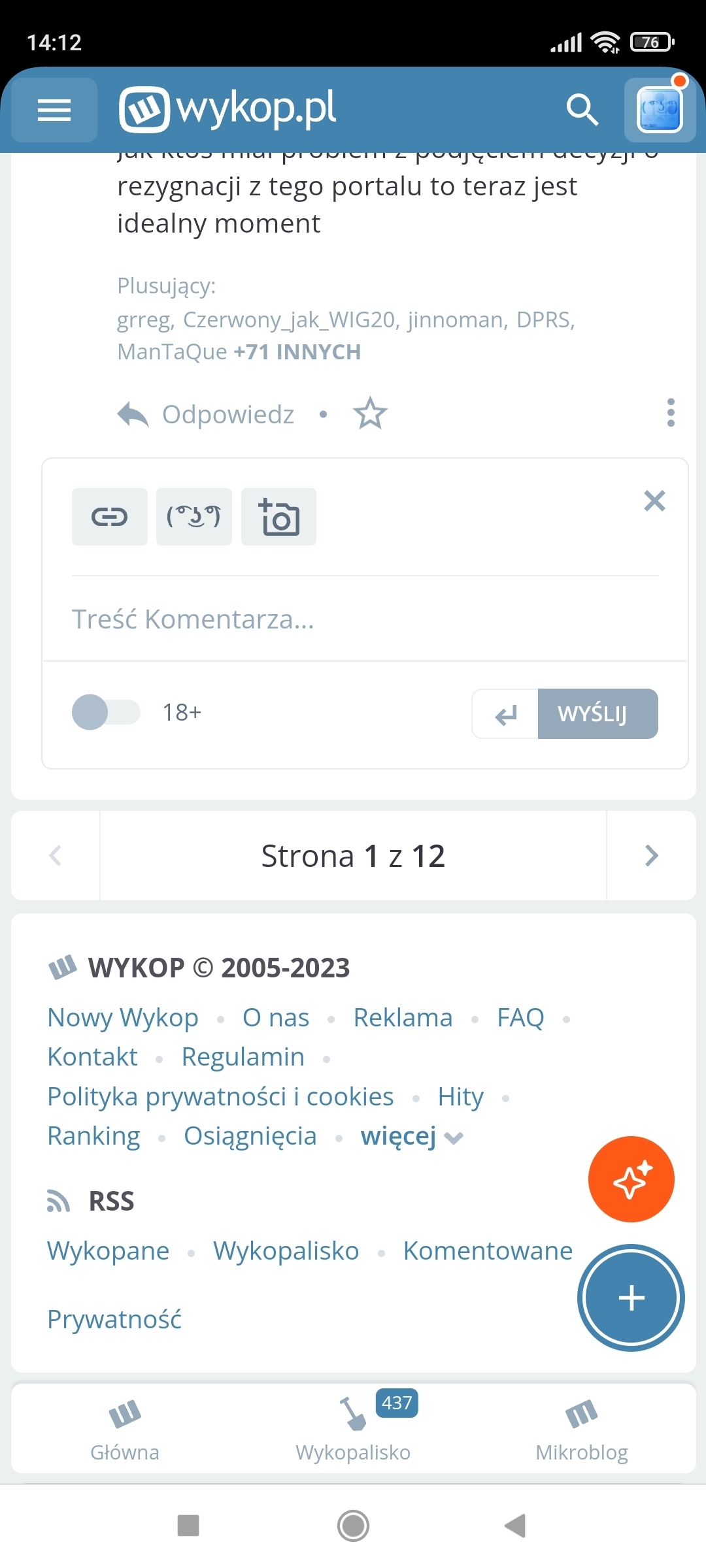
Task: Open the emoticon picker
Action: tap(193, 517)
